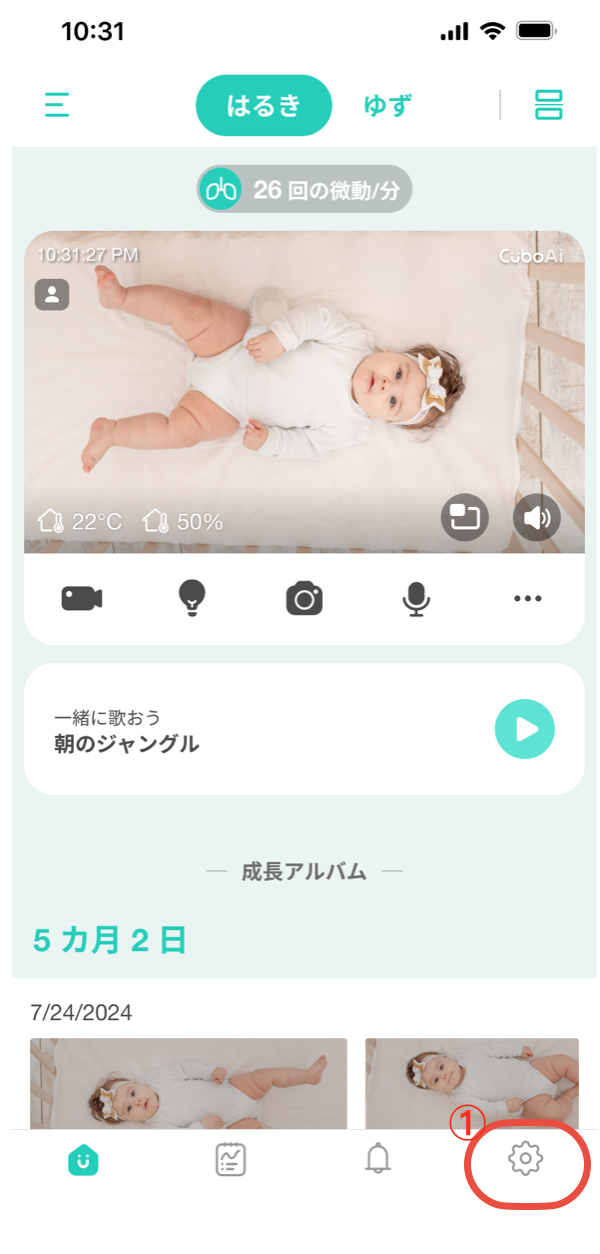Take a snapshot with the camera icon
600x1254 pixels.
tap(304, 598)
